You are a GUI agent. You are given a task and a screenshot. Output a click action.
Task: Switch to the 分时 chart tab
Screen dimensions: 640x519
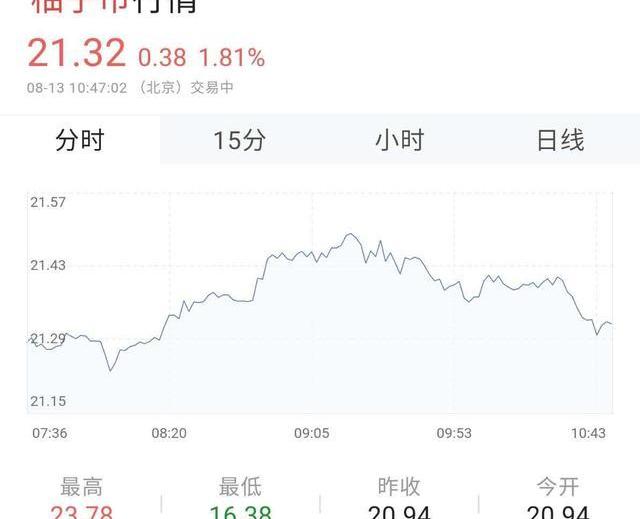click(x=80, y=140)
